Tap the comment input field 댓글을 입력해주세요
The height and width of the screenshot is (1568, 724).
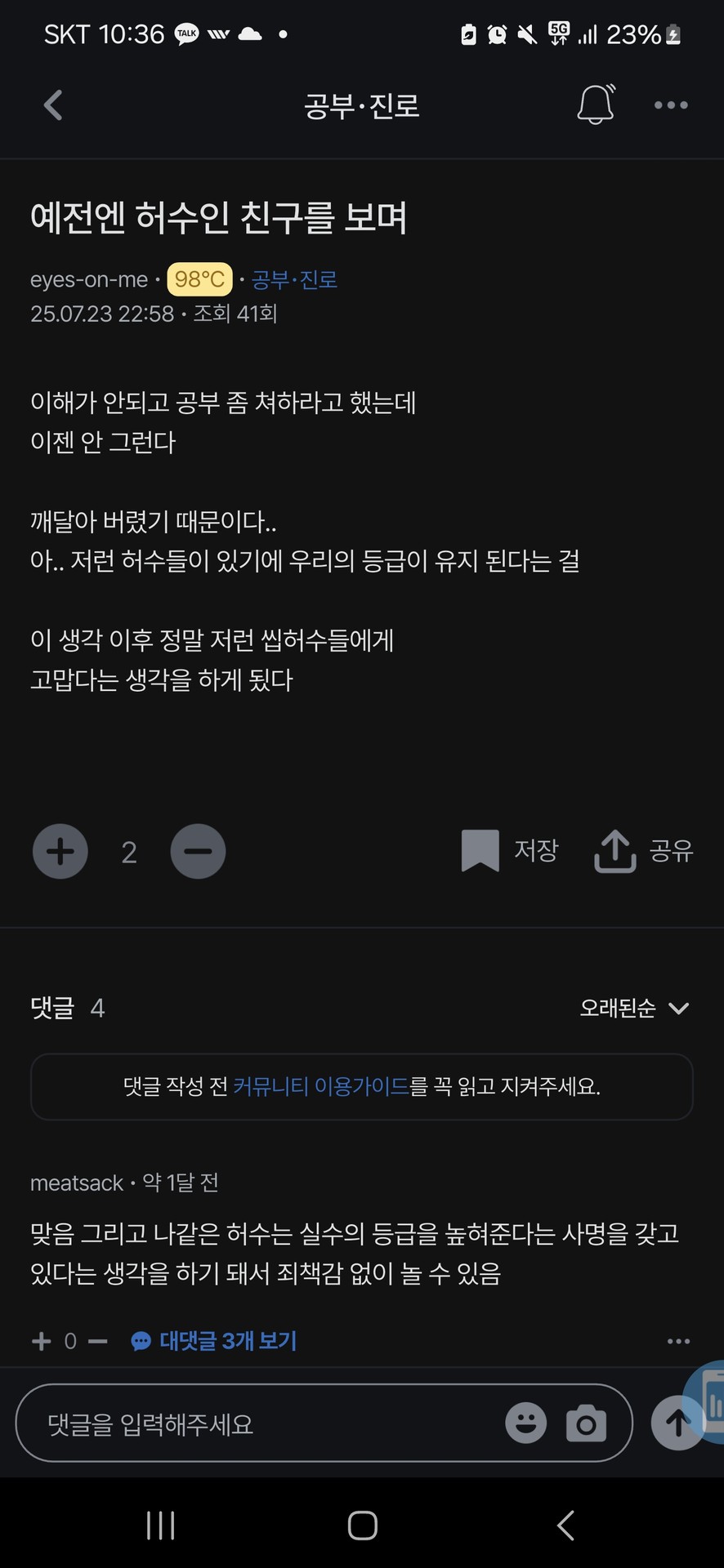245,1423
